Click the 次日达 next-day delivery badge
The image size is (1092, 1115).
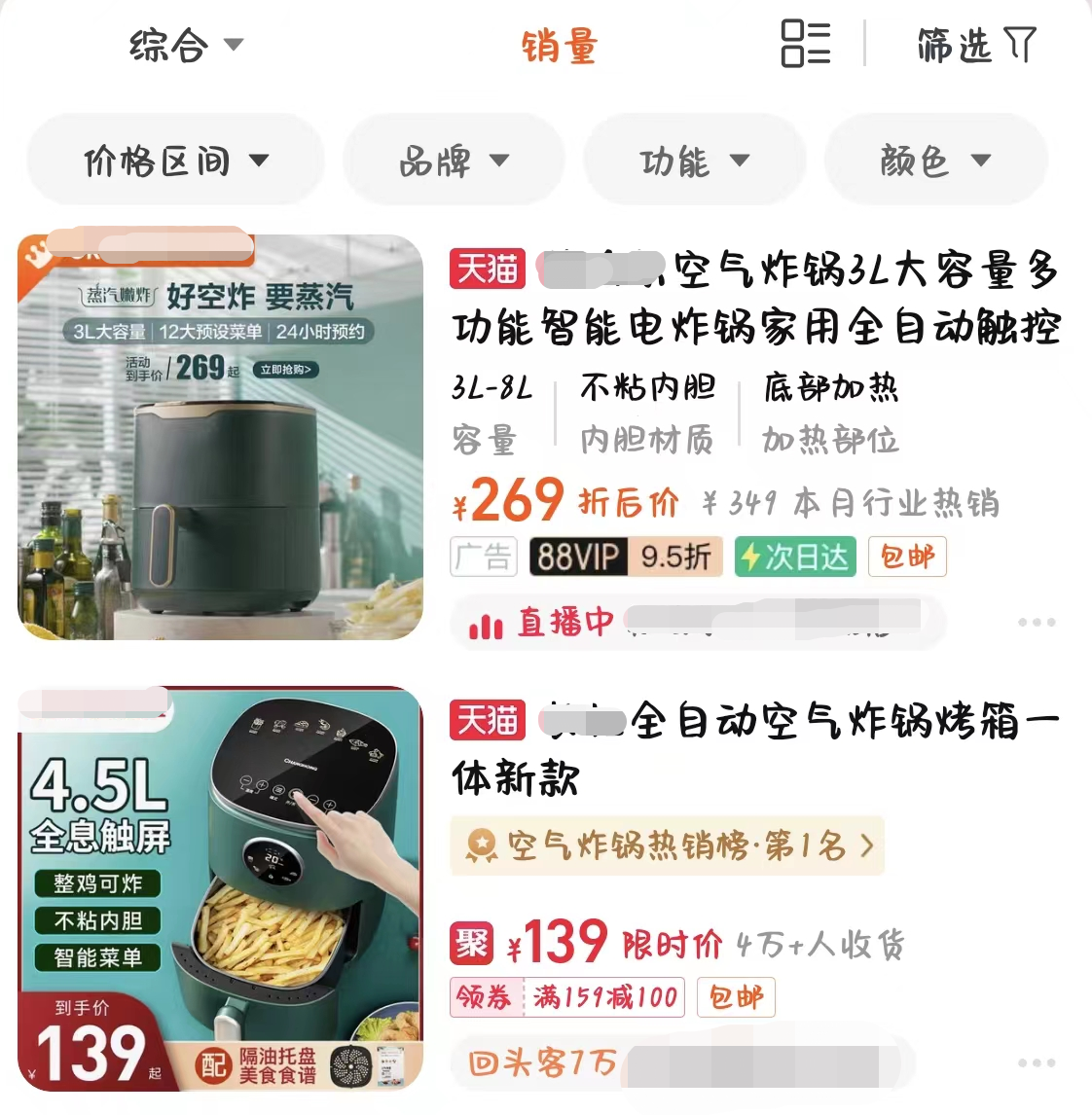pos(794,557)
